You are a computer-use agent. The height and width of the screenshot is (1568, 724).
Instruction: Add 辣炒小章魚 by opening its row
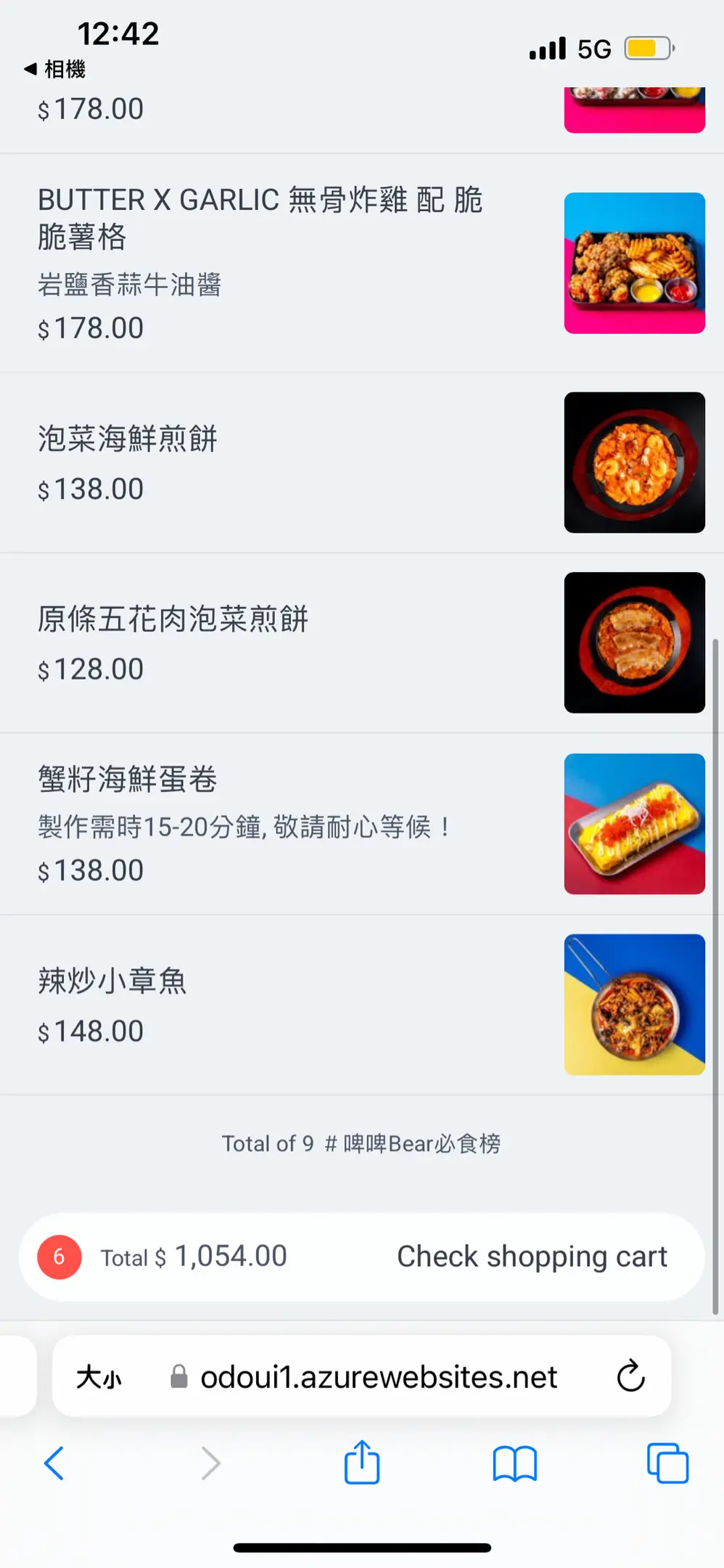(x=113, y=981)
